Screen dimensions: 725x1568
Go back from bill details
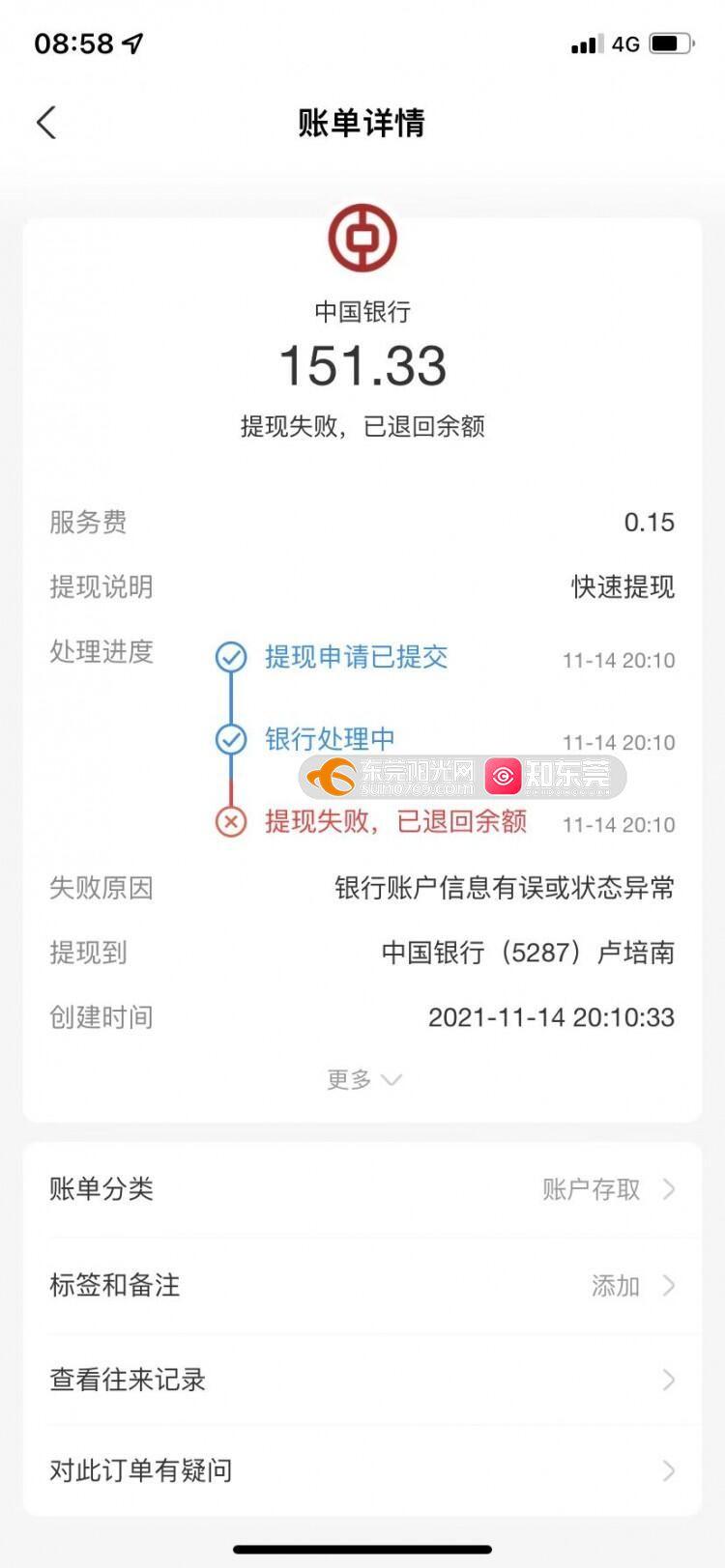click(x=45, y=123)
